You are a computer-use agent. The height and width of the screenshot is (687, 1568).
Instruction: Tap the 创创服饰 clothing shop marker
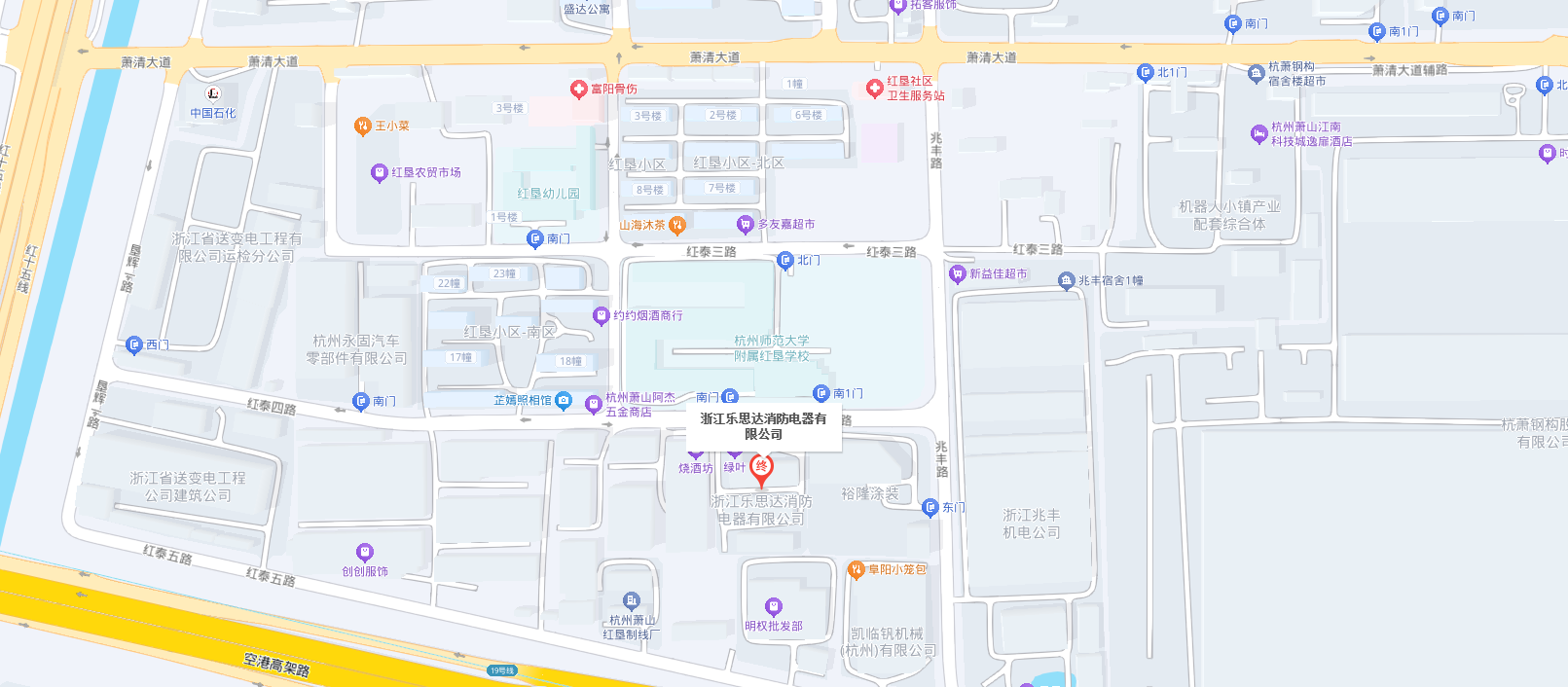[x=365, y=554]
